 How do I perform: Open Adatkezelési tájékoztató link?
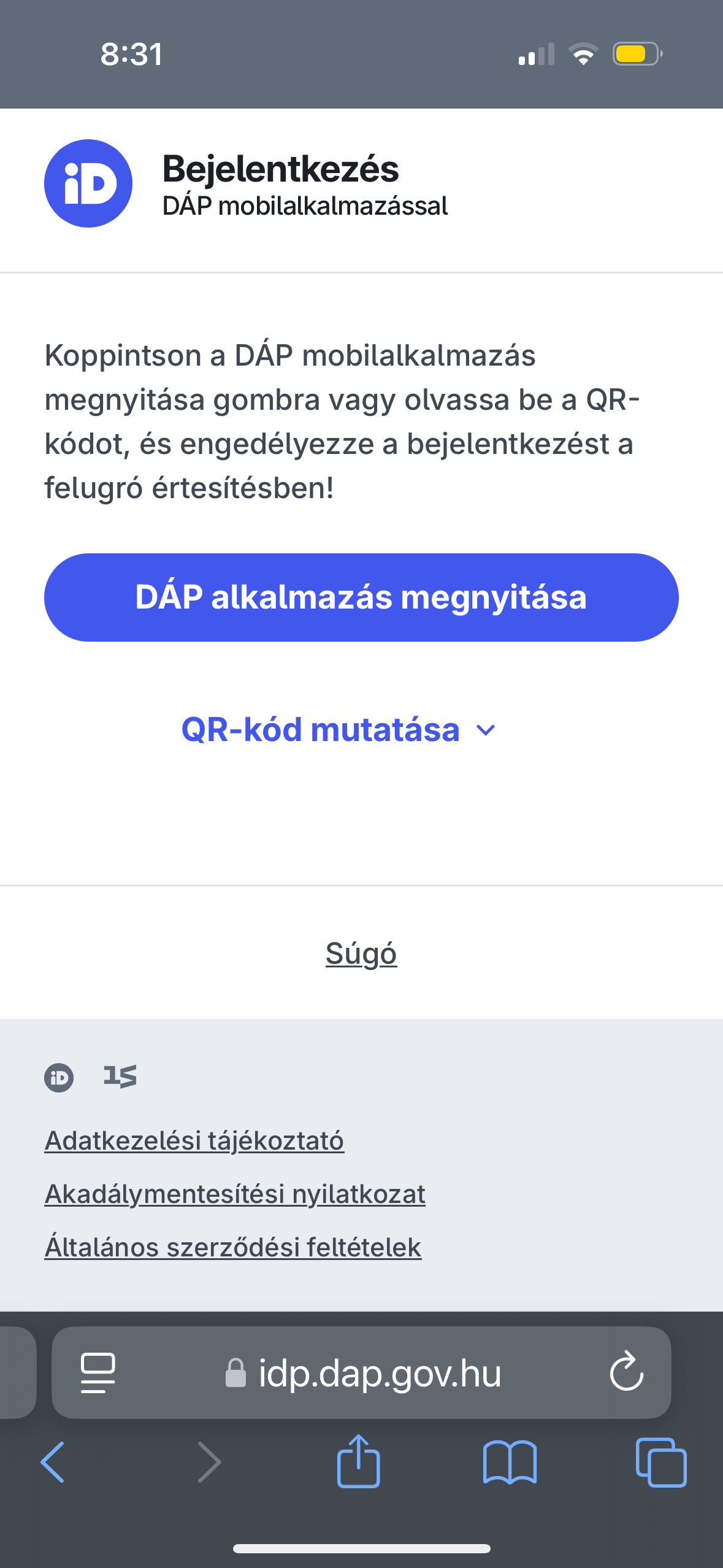[x=194, y=1141]
